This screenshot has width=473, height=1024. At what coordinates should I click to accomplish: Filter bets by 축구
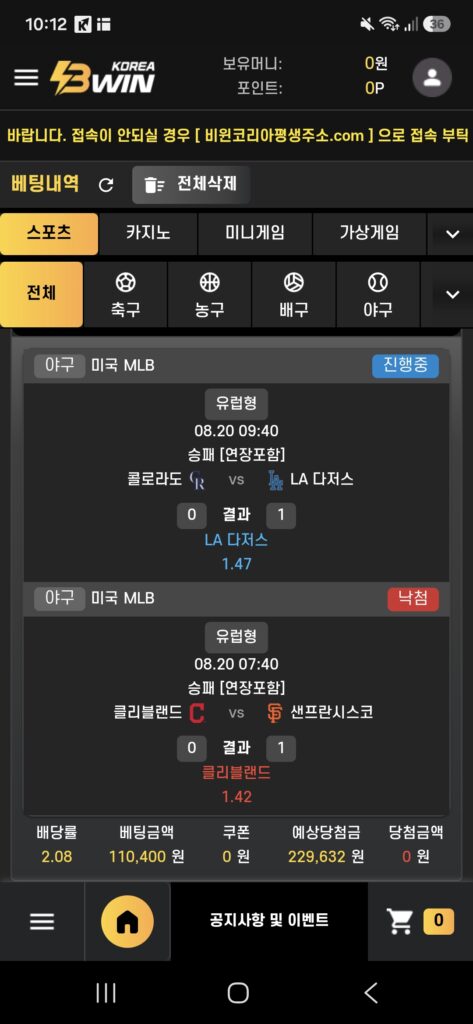coord(125,295)
